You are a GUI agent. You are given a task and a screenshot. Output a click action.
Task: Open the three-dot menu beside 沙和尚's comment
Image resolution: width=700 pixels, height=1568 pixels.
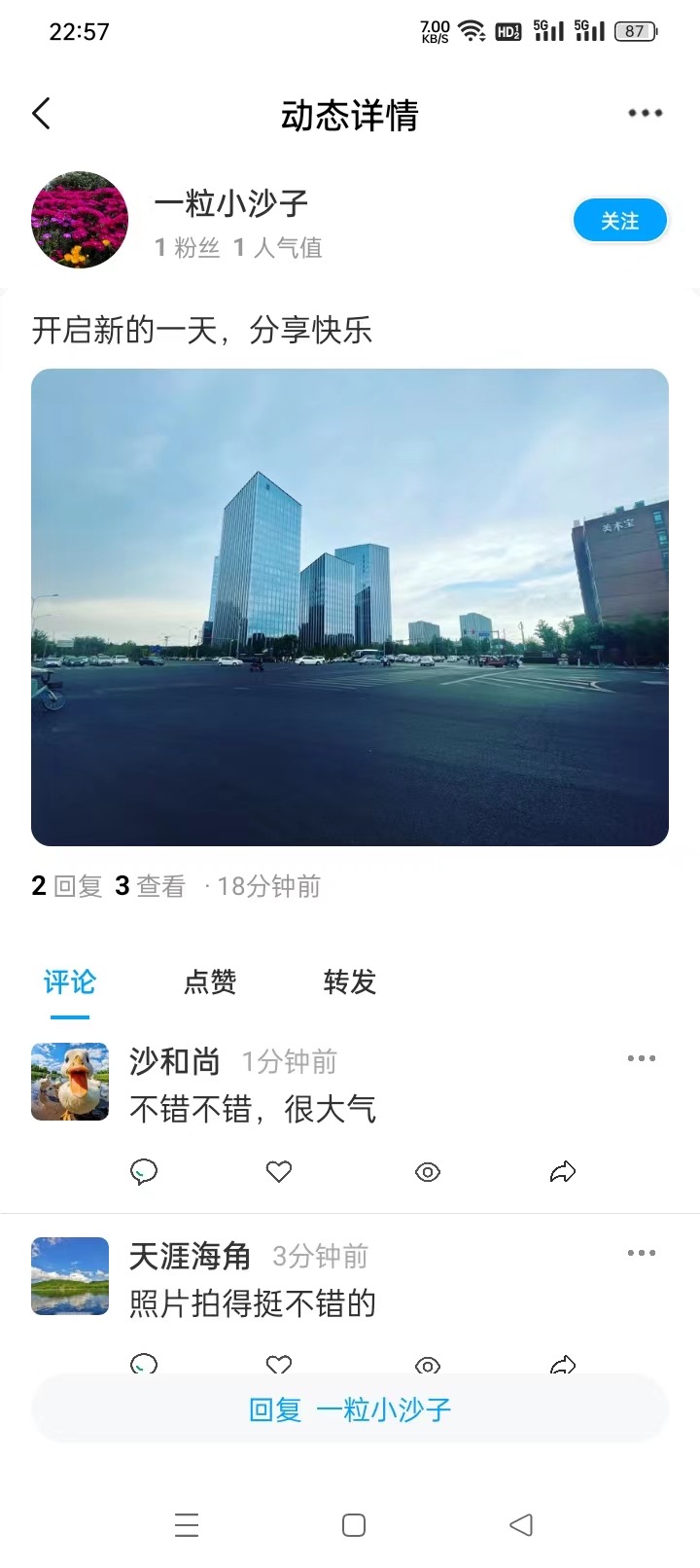(x=641, y=1058)
